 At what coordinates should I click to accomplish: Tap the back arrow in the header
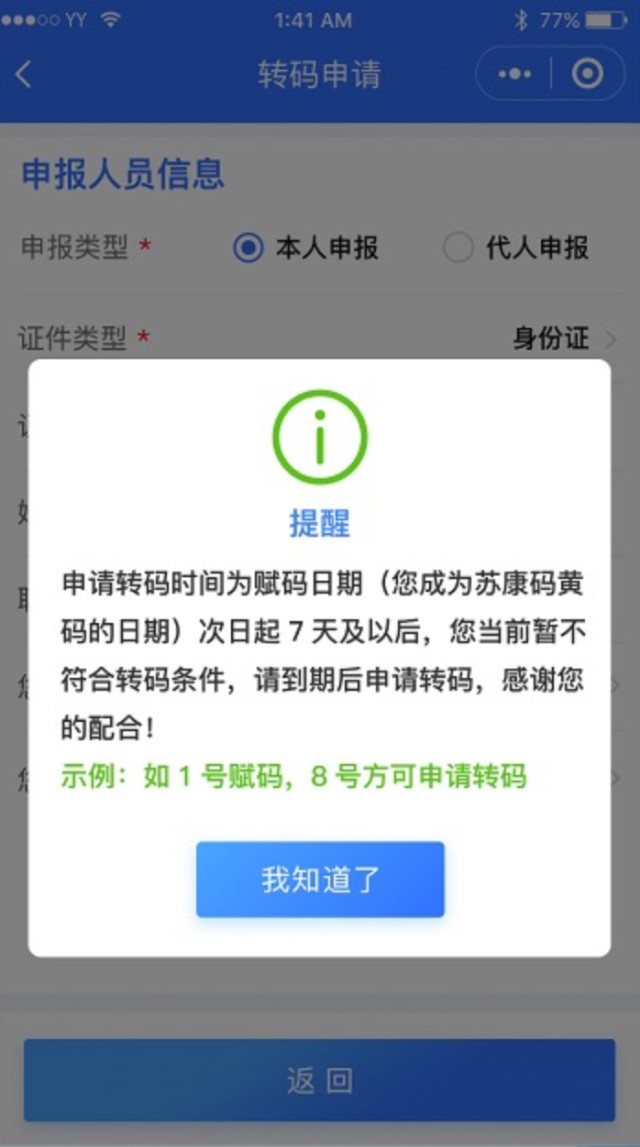[x=24, y=75]
